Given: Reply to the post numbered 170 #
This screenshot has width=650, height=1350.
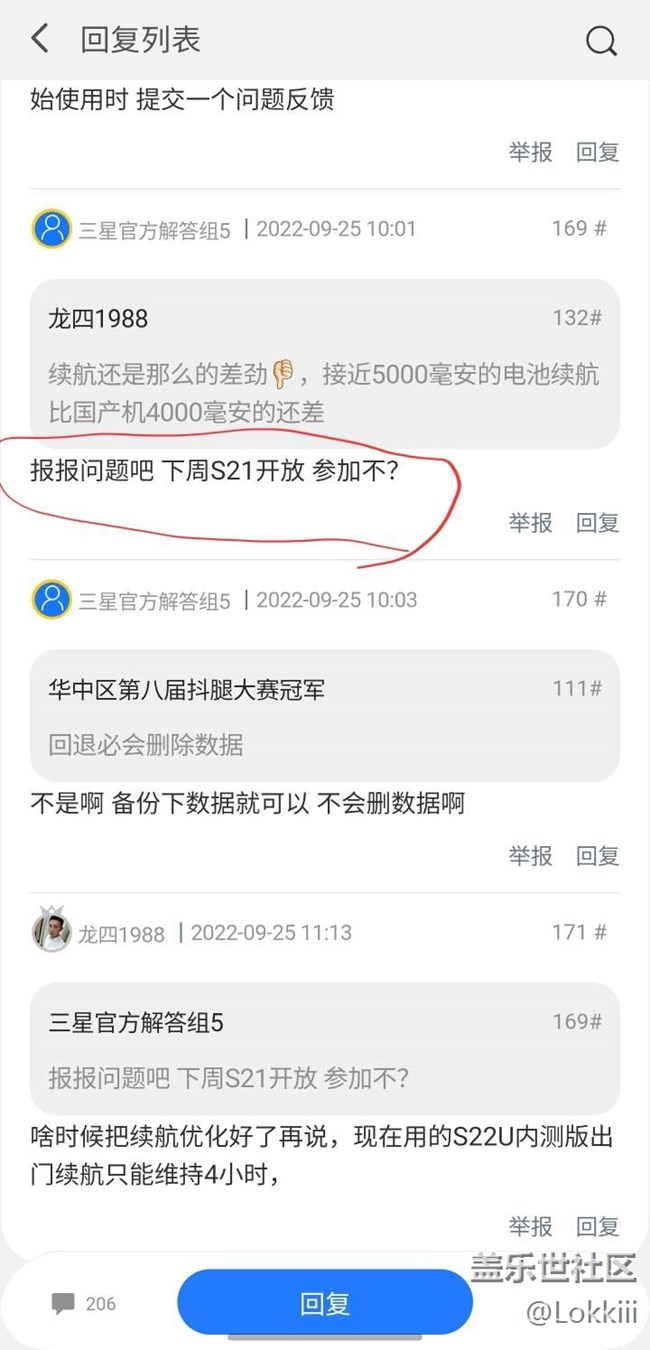Looking at the screenshot, I should [597, 855].
